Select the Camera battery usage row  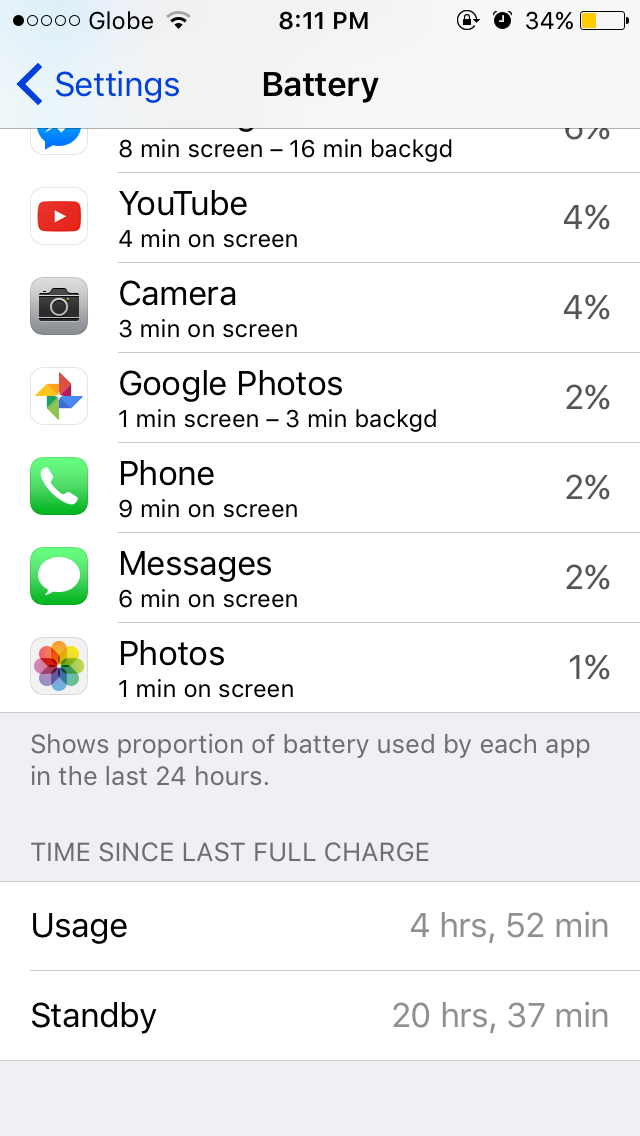(x=320, y=308)
